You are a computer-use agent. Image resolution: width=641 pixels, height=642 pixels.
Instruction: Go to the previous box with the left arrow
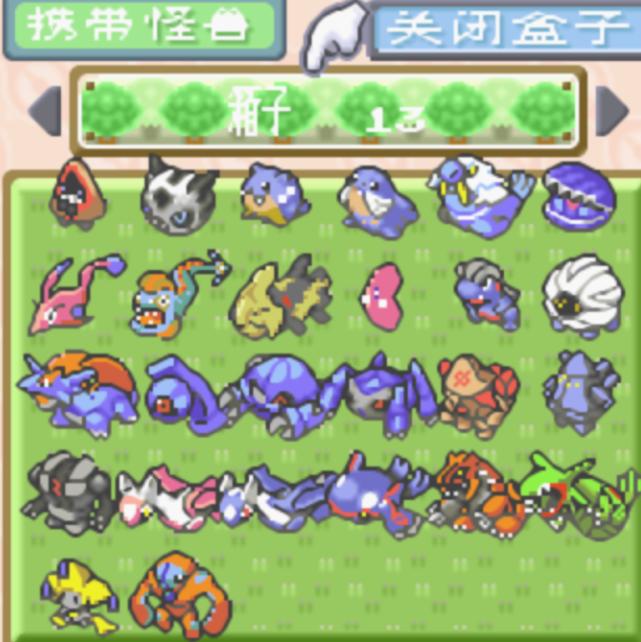pyautogui.click(x=45, y=110)
